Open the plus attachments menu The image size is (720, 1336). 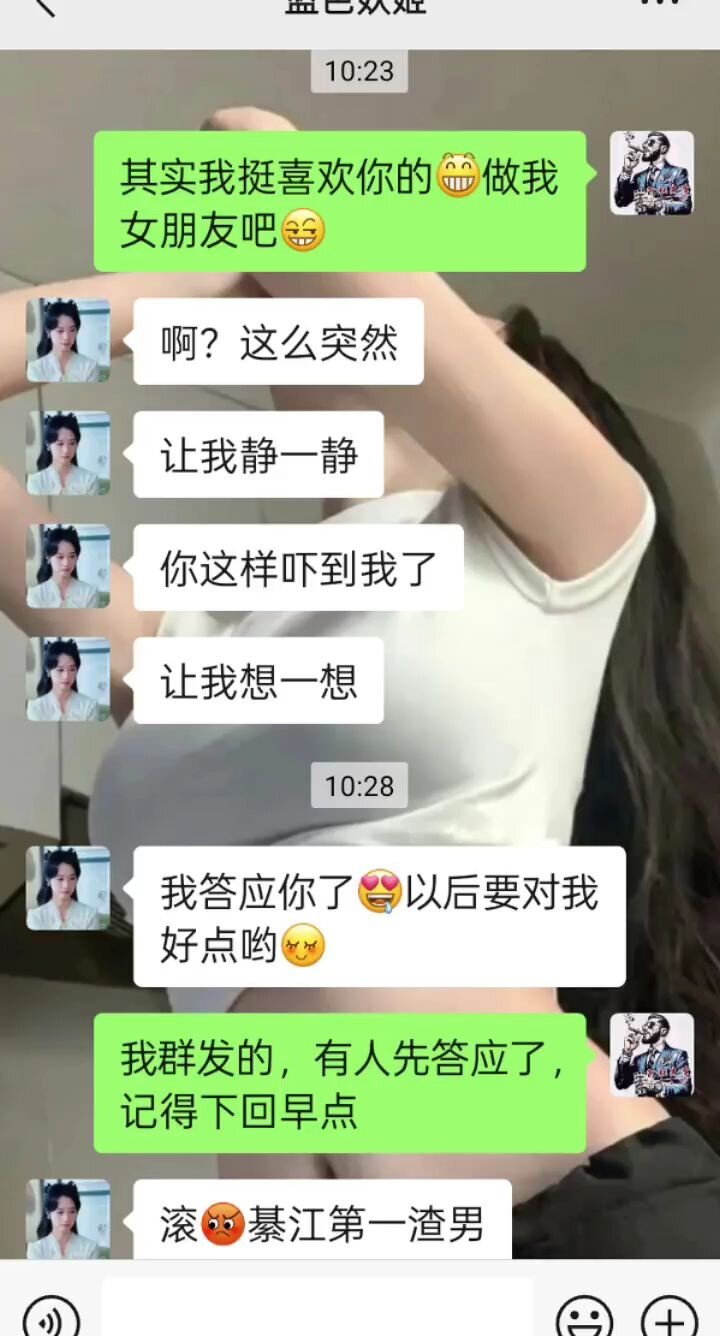[668, 1314]
